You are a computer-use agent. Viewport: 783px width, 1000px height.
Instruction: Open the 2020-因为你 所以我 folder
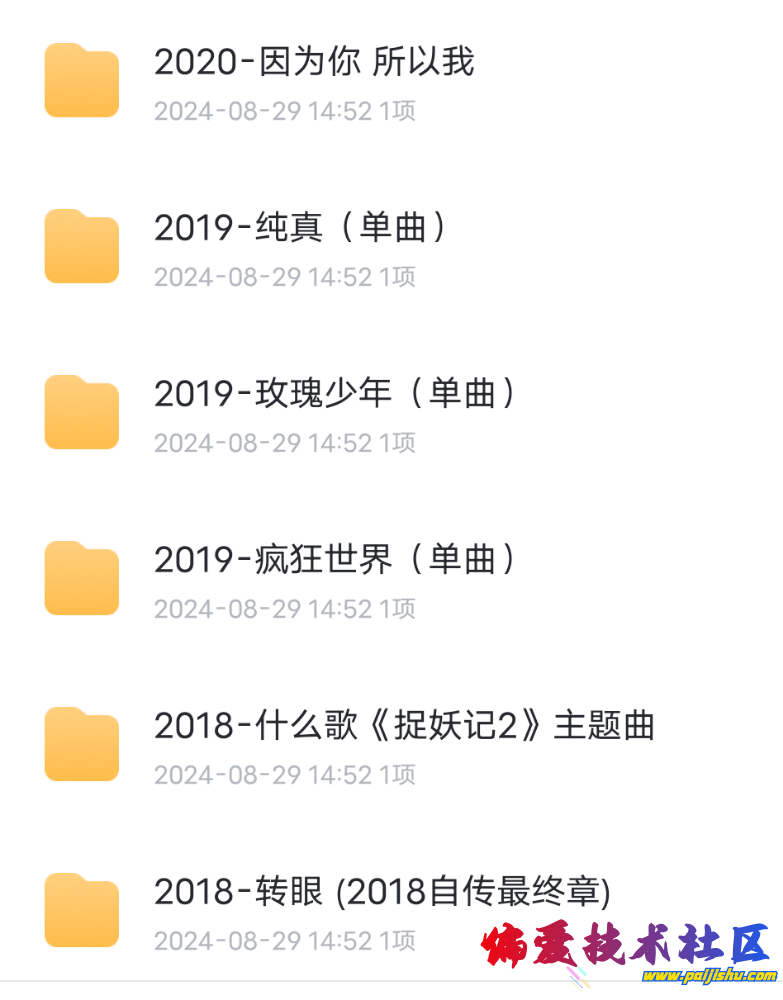pyautogui.click(x=313, y=62)
